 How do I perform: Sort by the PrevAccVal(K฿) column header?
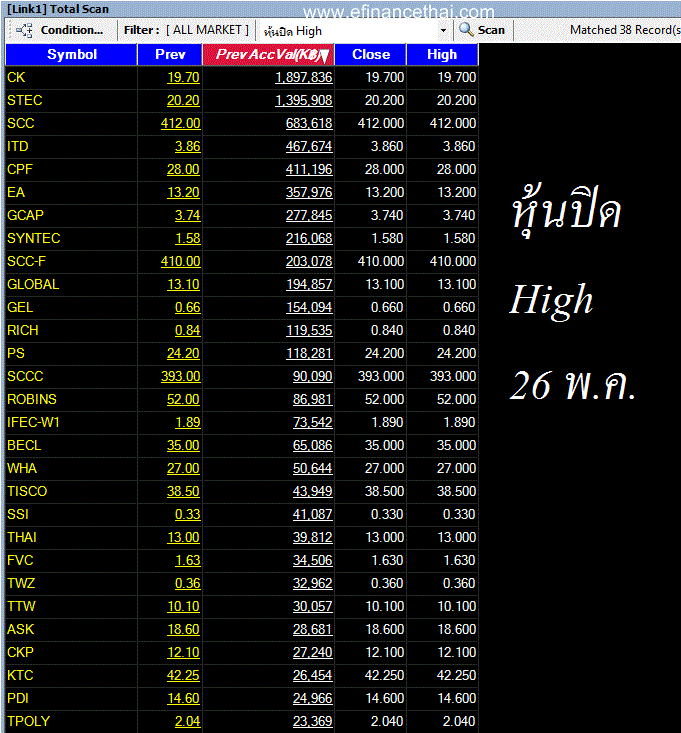[x=270, y=54]
